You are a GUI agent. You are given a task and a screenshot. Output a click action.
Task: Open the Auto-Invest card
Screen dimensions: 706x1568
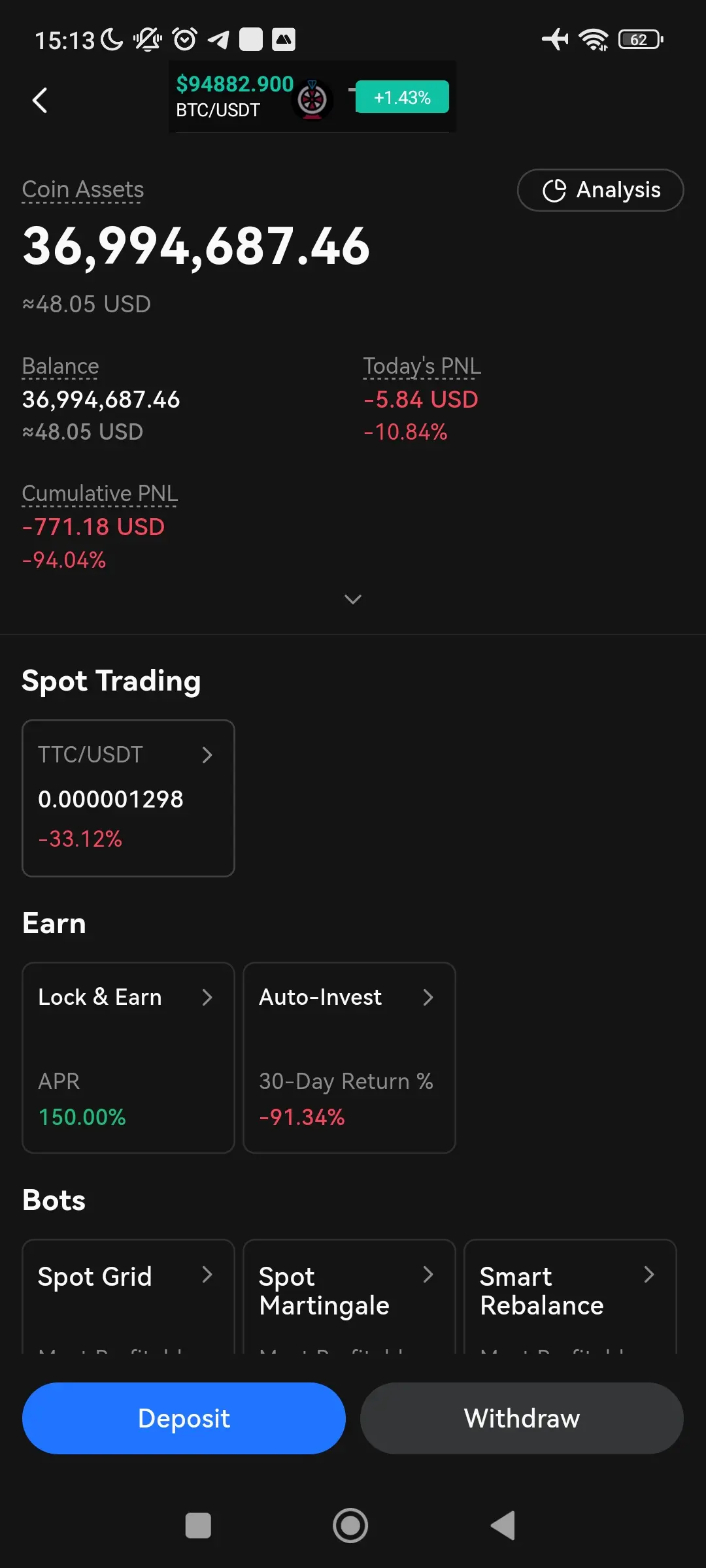(x=349, y=1057)
